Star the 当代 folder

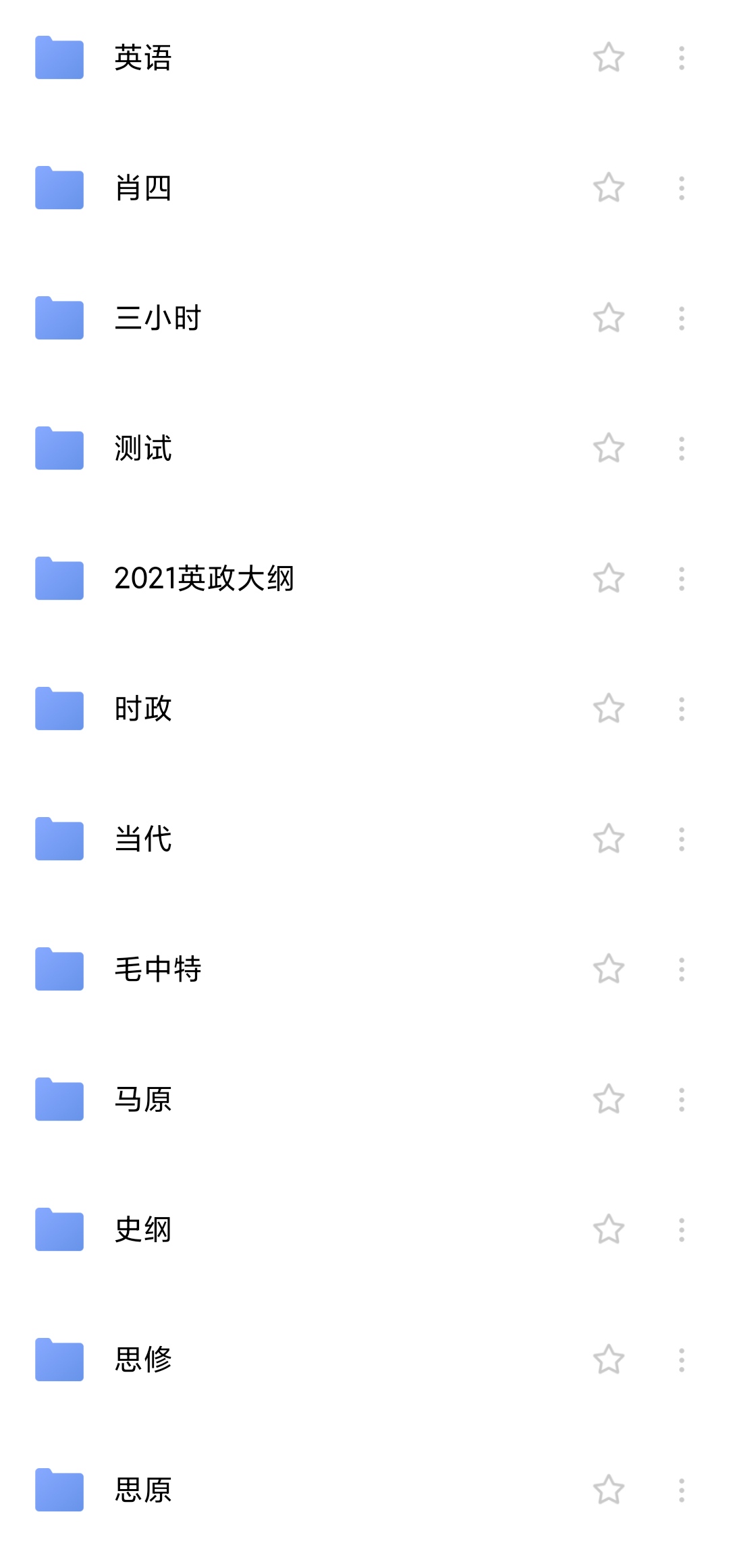coord(608,839)
